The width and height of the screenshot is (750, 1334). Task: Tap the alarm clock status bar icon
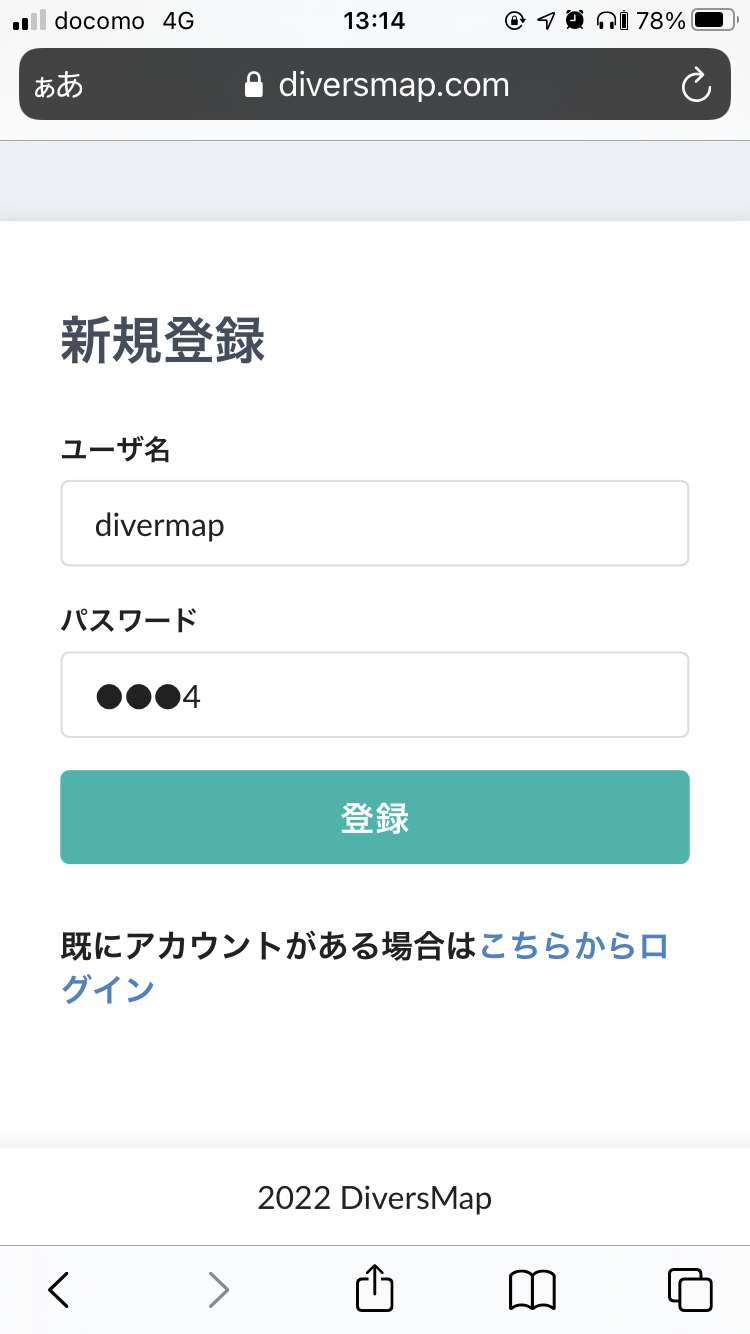(x=572, y=18)
